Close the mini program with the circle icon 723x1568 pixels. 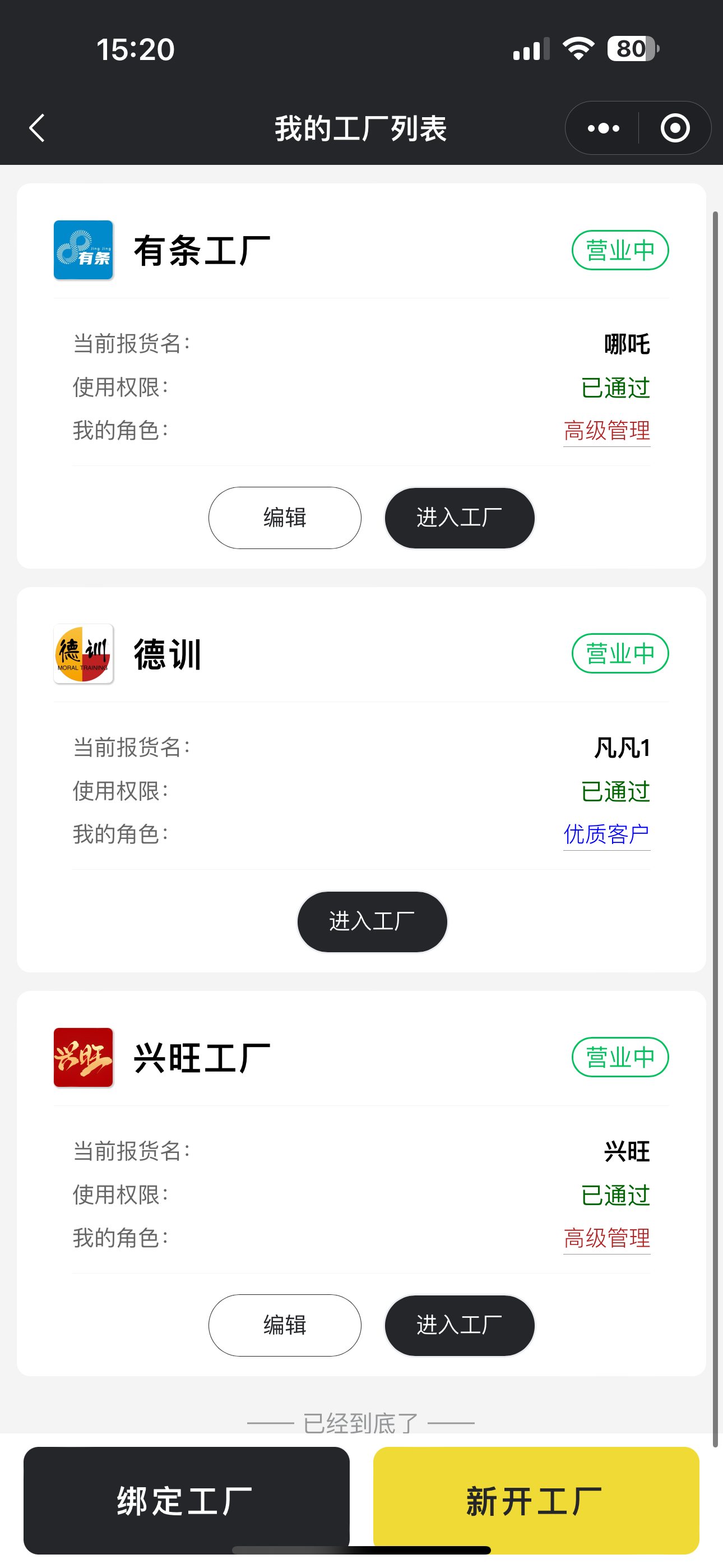[x=675, y=128]
